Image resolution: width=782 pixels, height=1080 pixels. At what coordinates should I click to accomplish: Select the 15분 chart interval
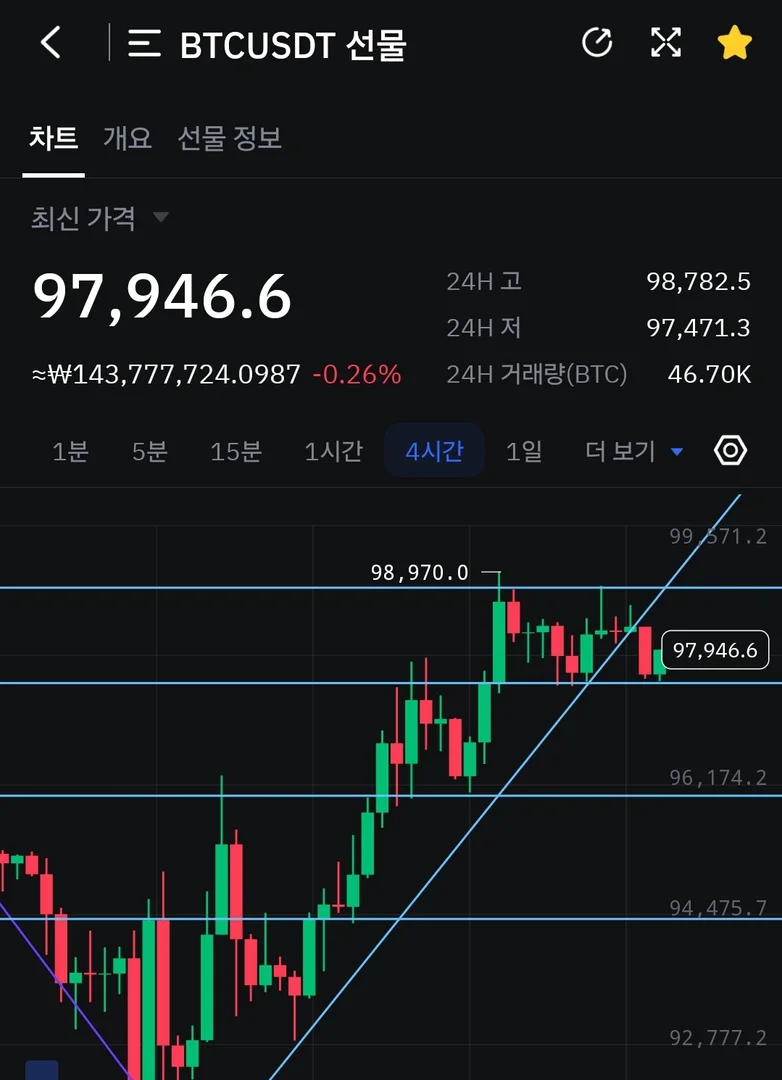tap(236, 452)
